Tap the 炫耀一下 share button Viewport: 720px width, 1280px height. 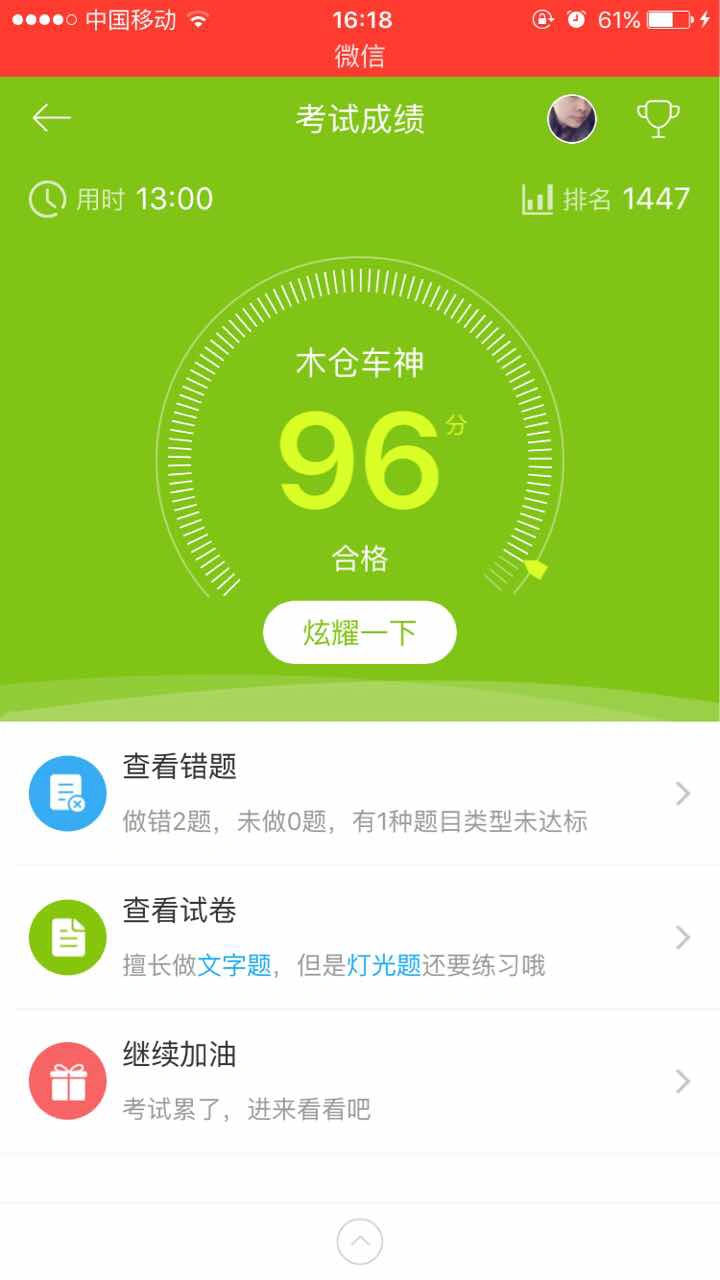tap(360, 632)
